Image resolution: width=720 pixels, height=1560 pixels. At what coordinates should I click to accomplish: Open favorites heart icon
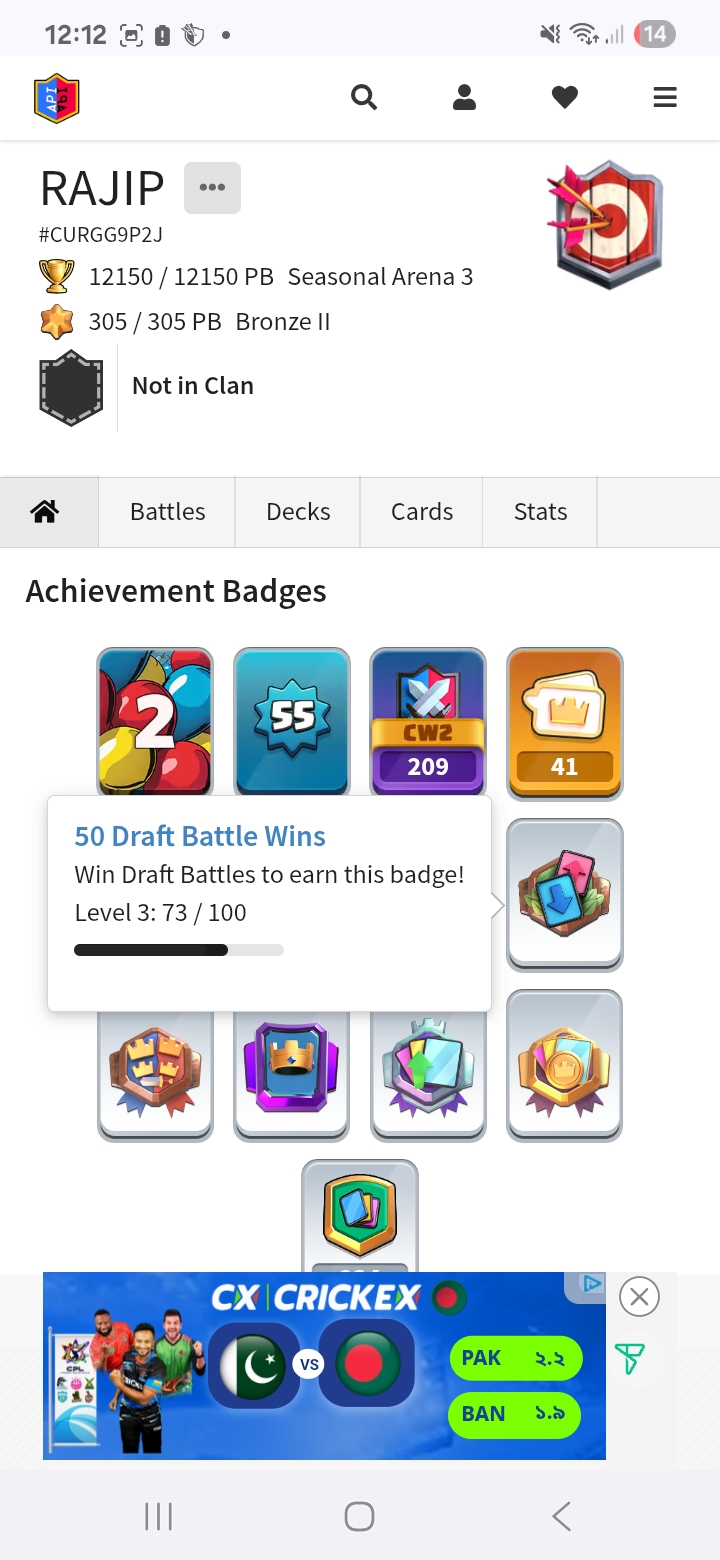pos(565,97)
